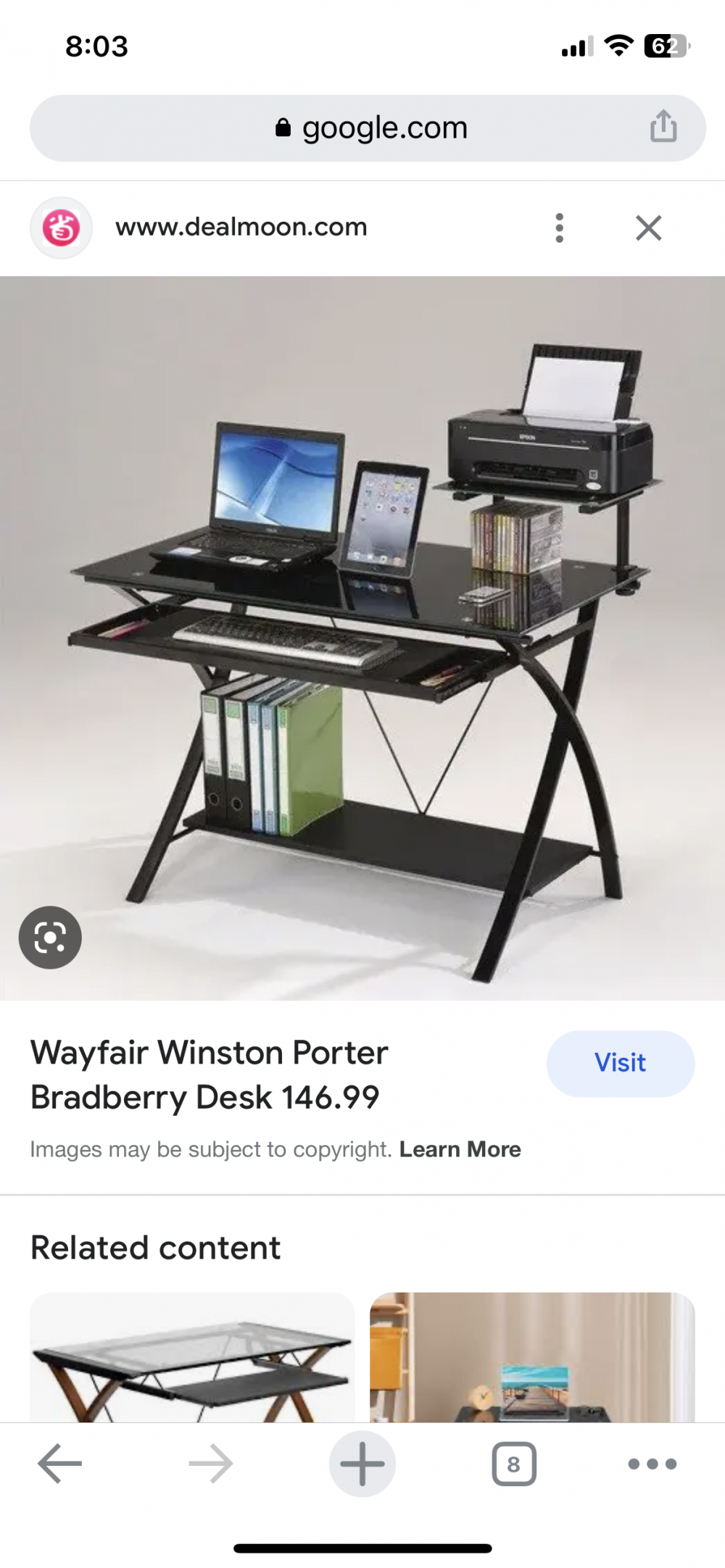
Task: Tap the google.com address bar
Action: (370, 128)
